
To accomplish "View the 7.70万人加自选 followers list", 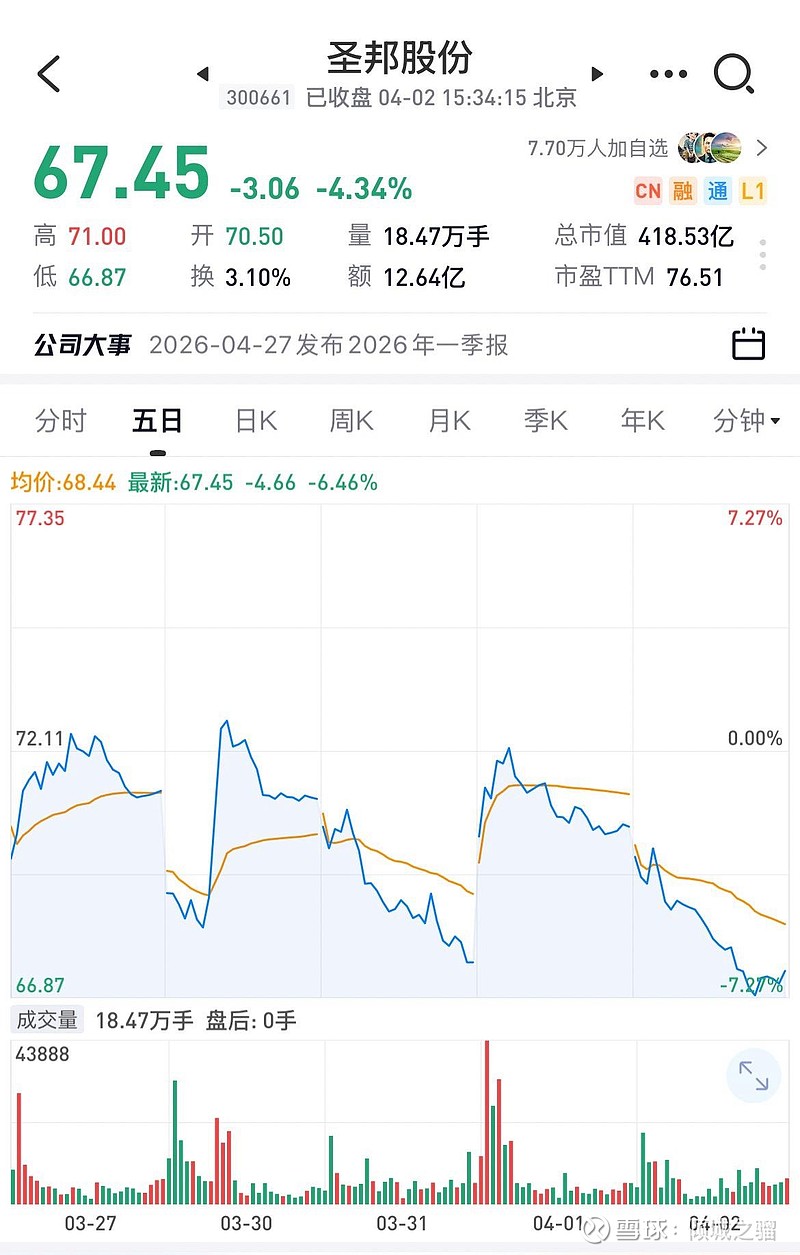I will point(648,148).
